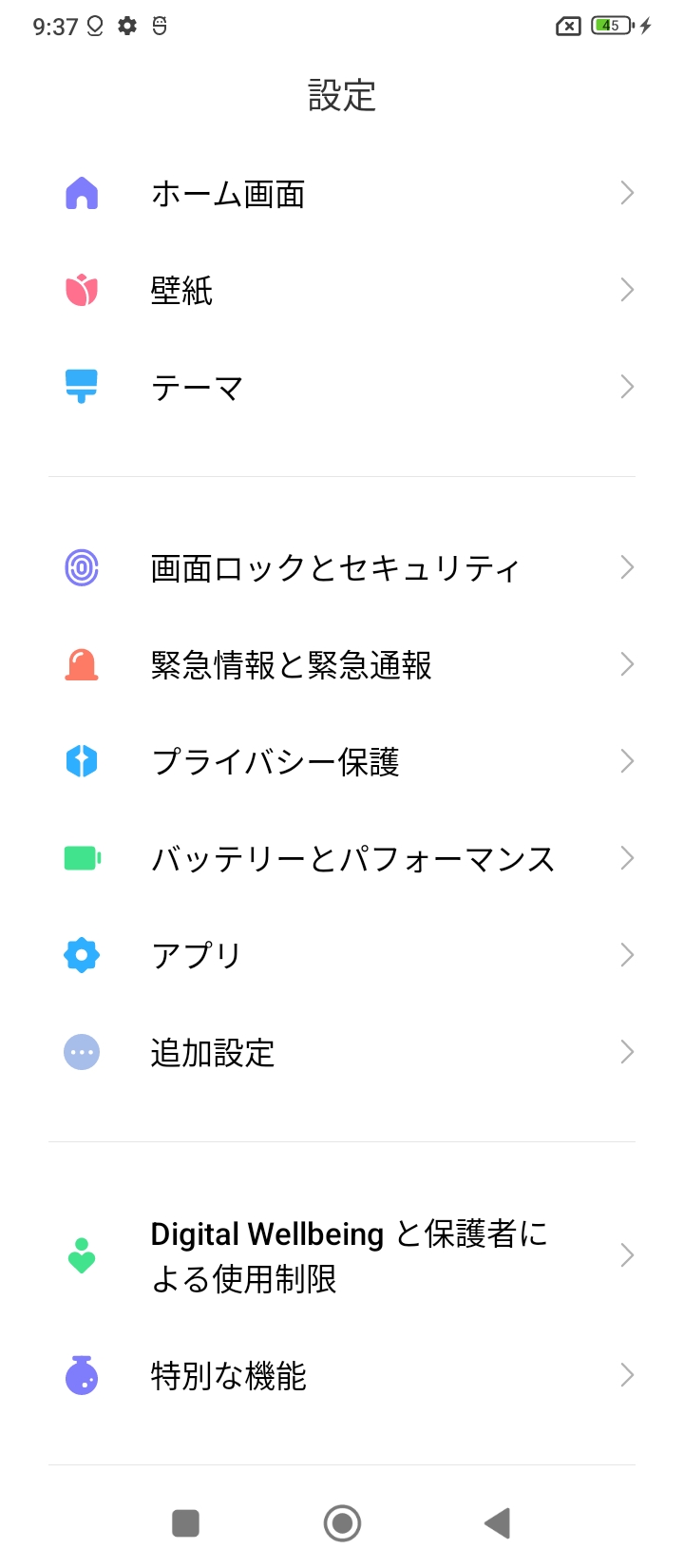Tap the system home circle button
This screenshot has width=684, height=1568.
pyautogui.click(x=342, y=1523)
